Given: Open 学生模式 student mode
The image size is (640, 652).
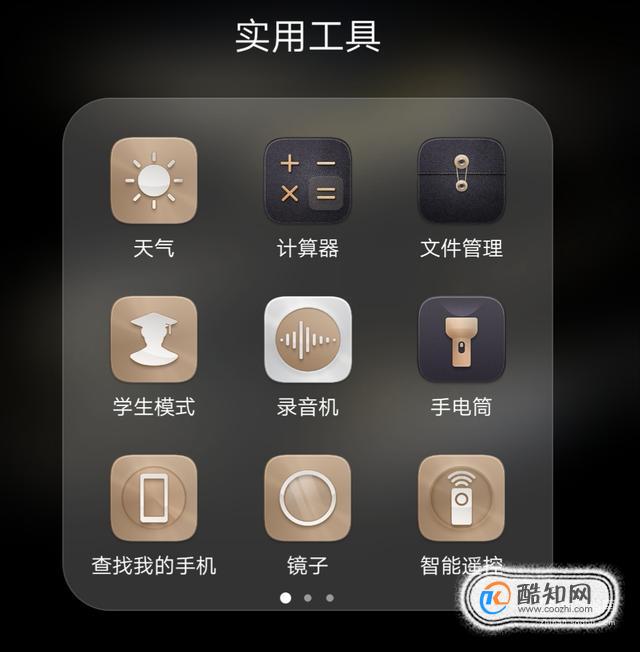Looking at the screenshot, I should click(x=153, y=340).
